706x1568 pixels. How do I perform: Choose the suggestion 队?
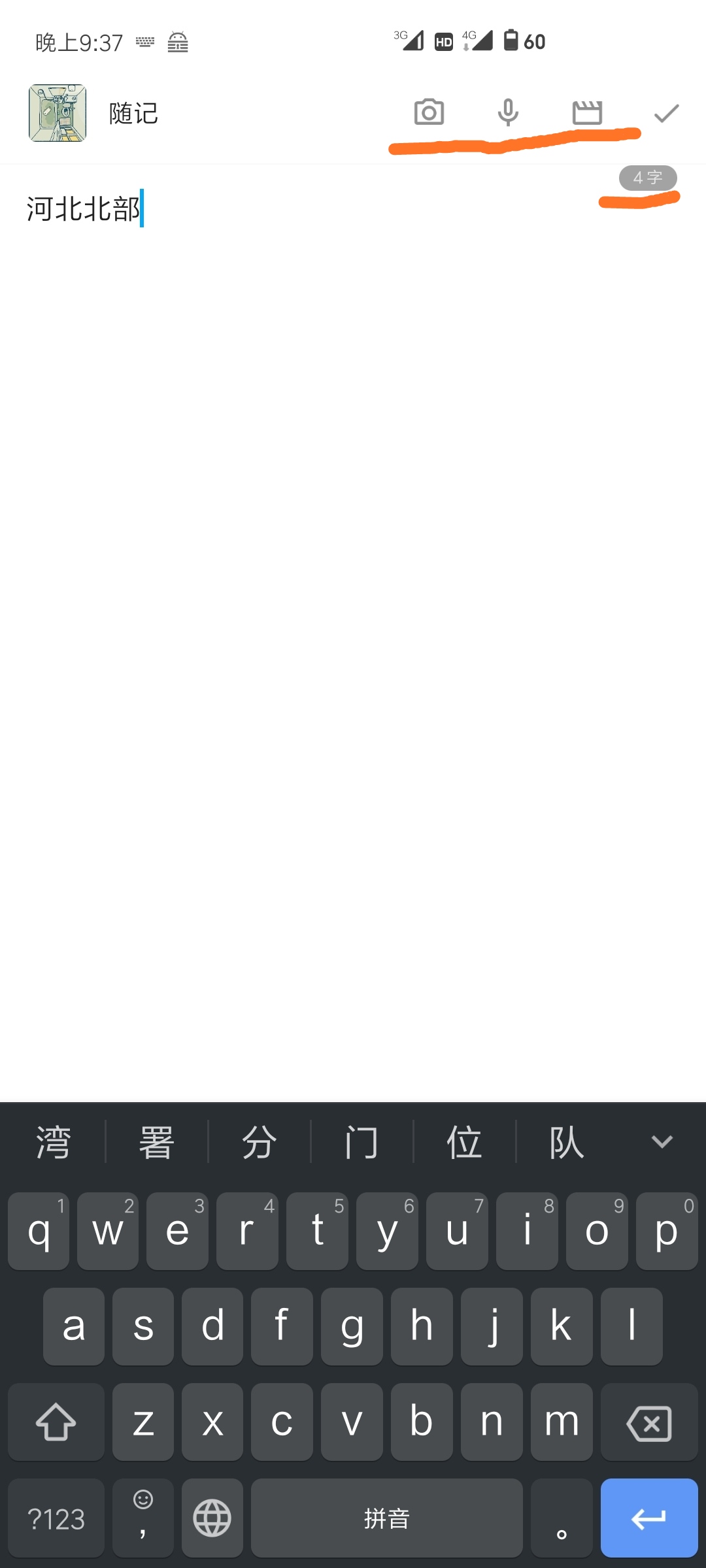pyautogui.click(x=567, y=1142)
